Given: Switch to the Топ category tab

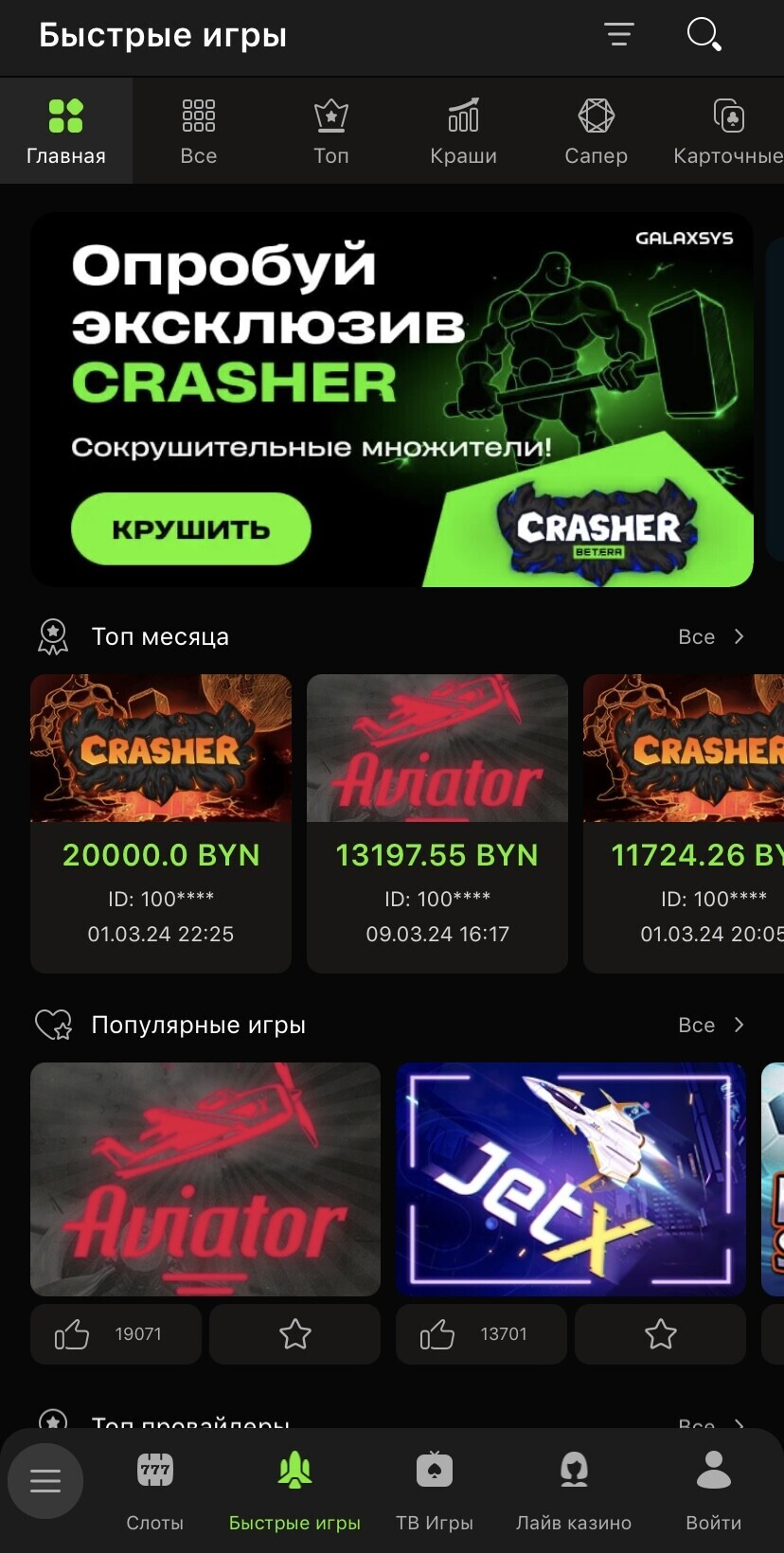Looking at the screenshot, I should pyautogui.click(x=331, y=132).
